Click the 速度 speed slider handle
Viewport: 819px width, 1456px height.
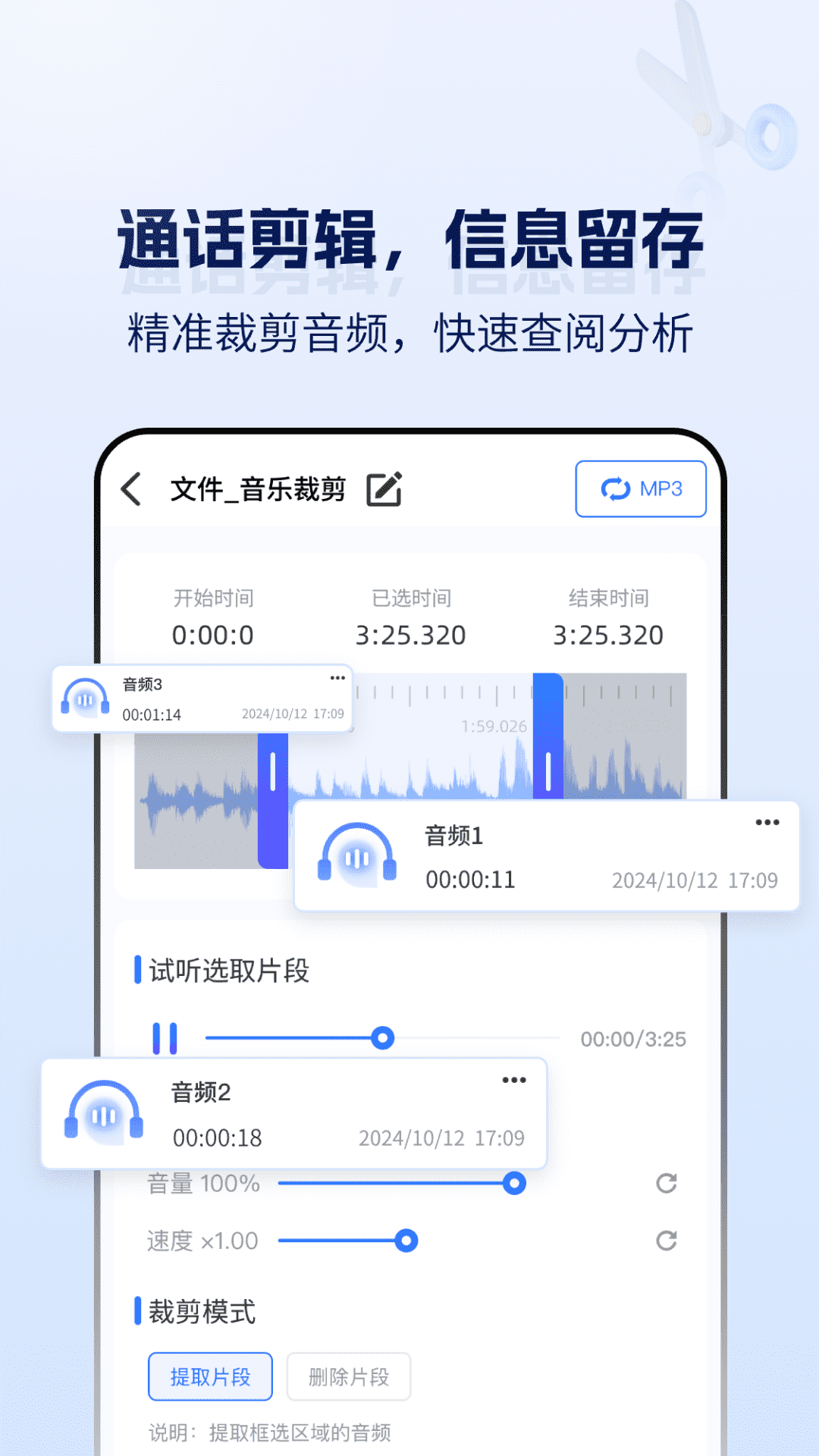(x=405, y=1241)
